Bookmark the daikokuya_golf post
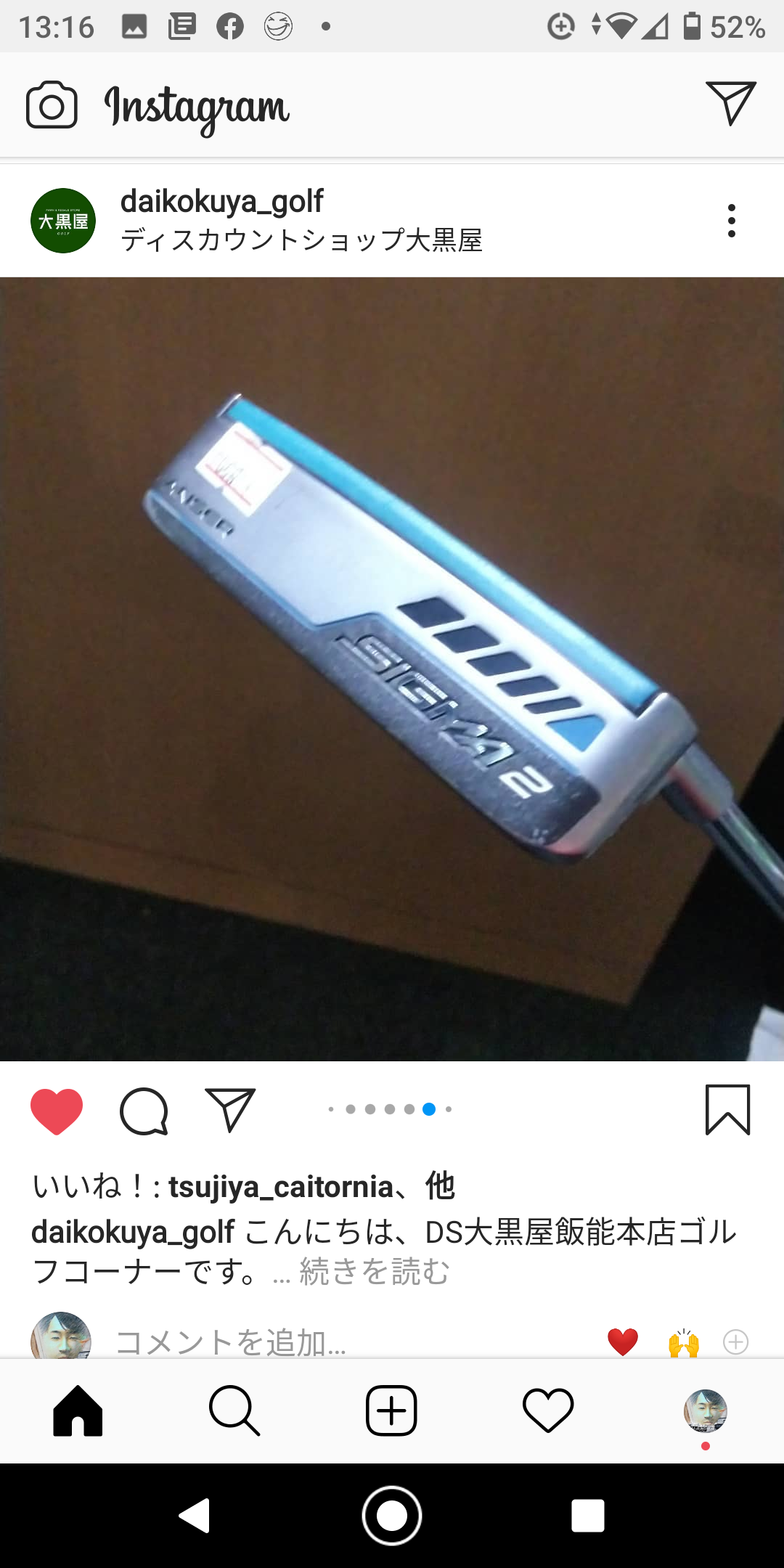Screen dimensions: 784x1568 pyautogui.click(x=727, y=1110)
